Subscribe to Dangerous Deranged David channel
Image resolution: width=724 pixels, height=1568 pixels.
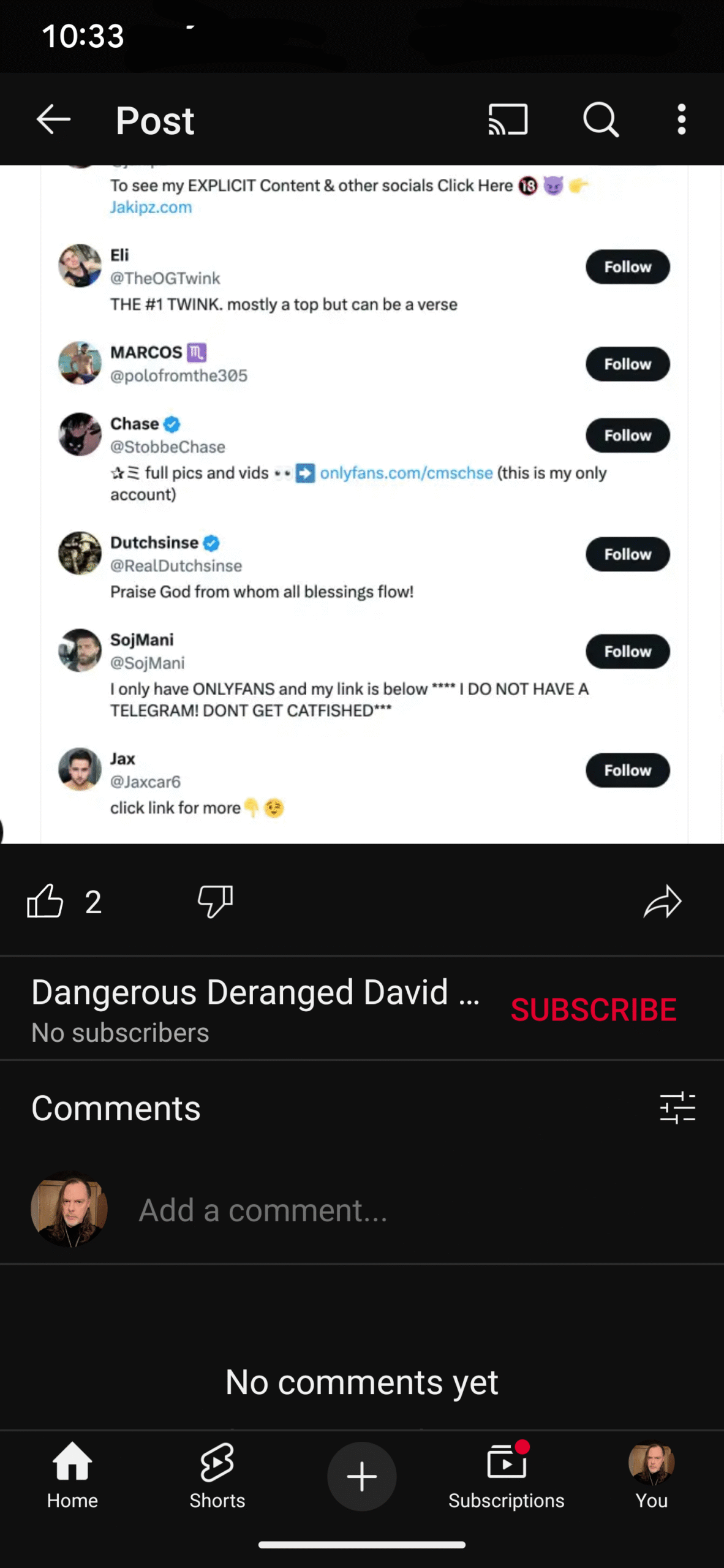pyautogui.click(x=594, y=1009)
